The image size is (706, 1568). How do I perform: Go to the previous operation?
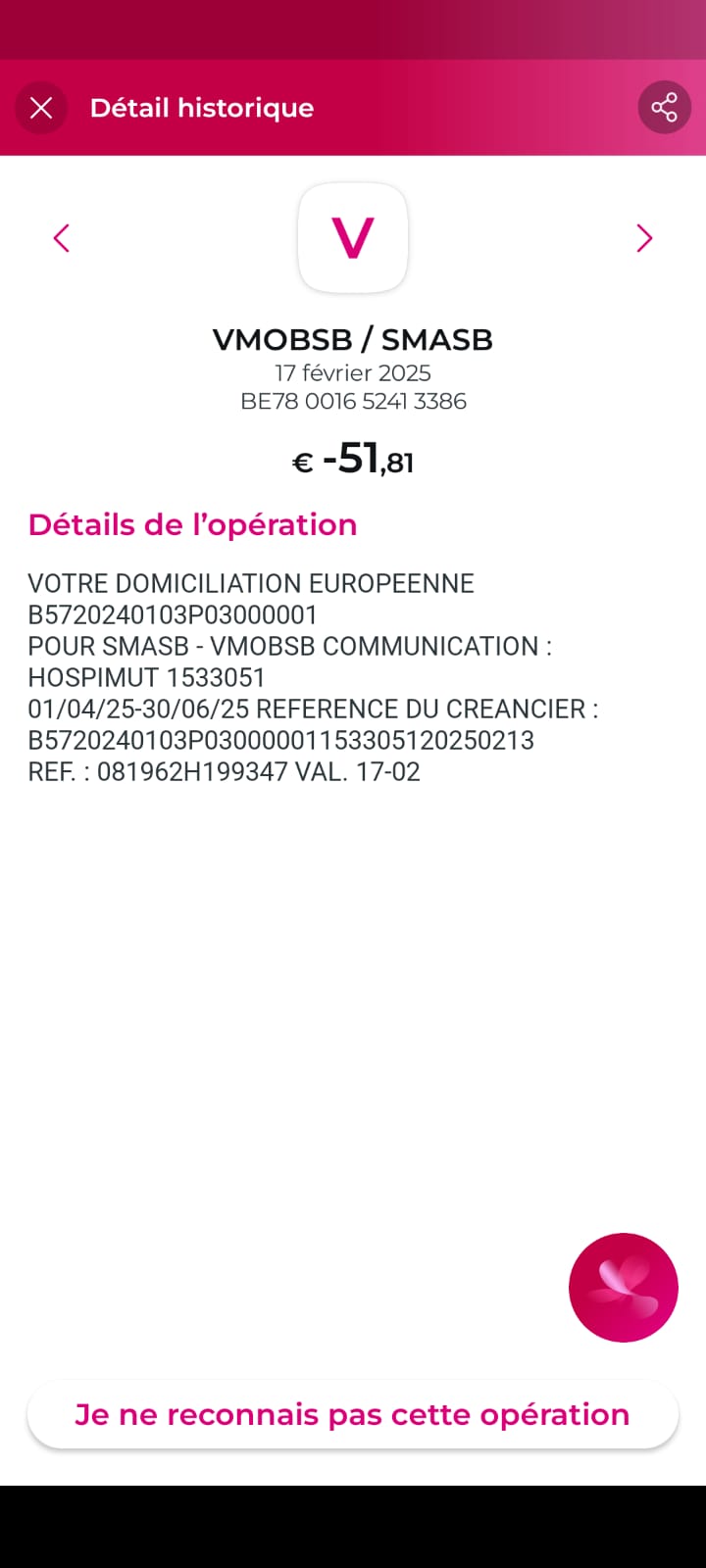(x=62, y=238)
